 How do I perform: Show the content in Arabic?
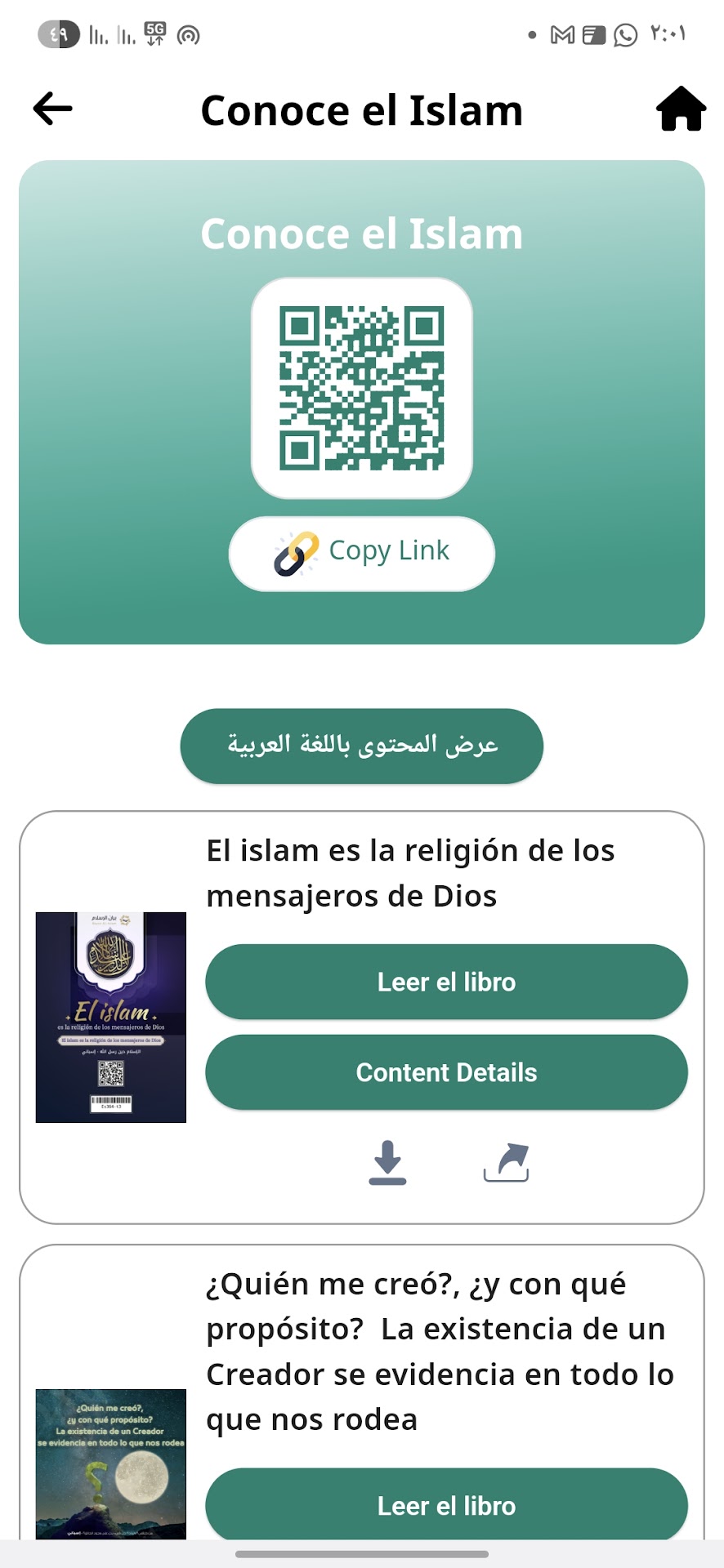point(362,746)
